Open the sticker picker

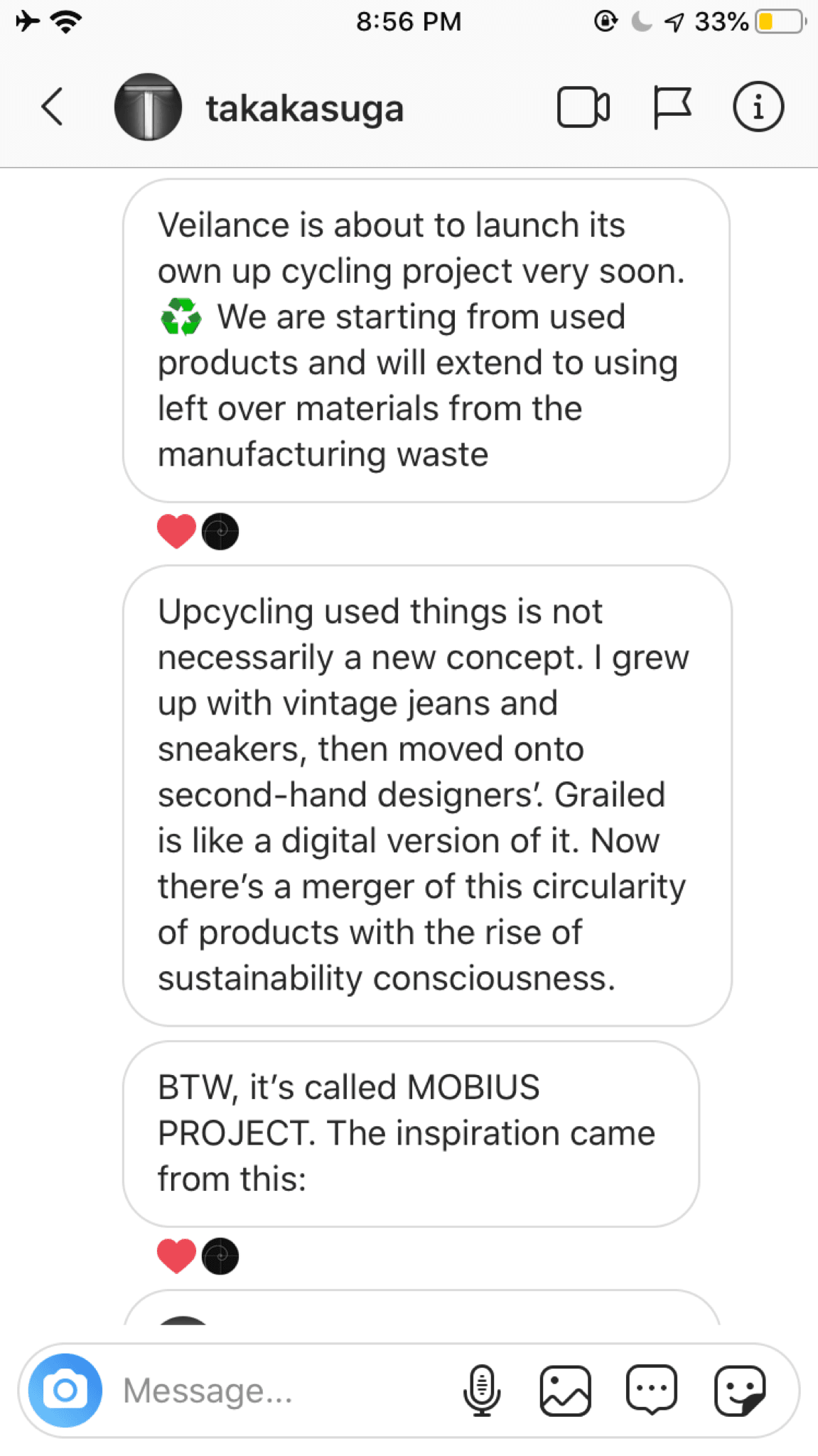point(739,1390)
